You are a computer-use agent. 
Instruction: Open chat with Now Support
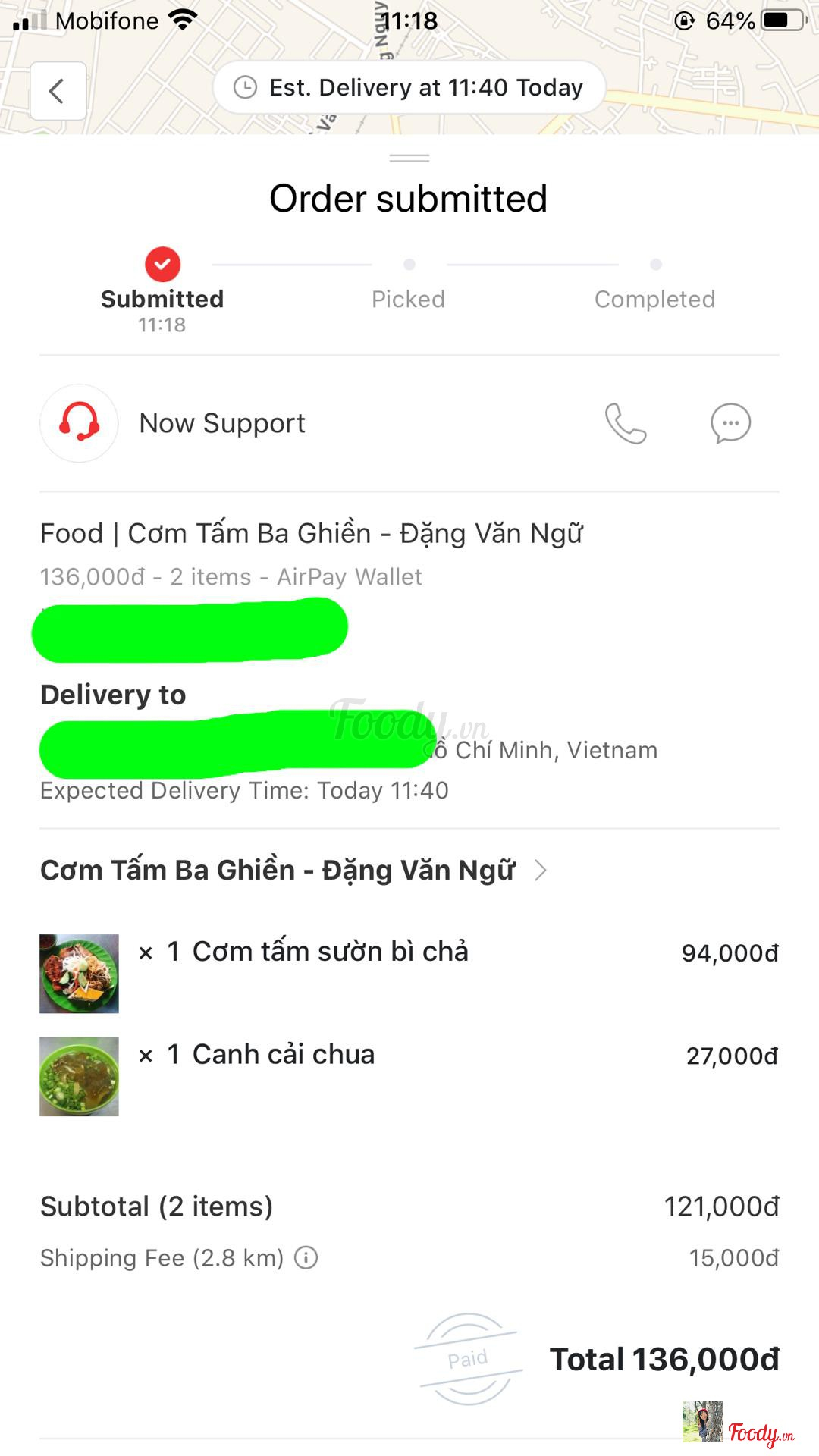coord(730,423)
